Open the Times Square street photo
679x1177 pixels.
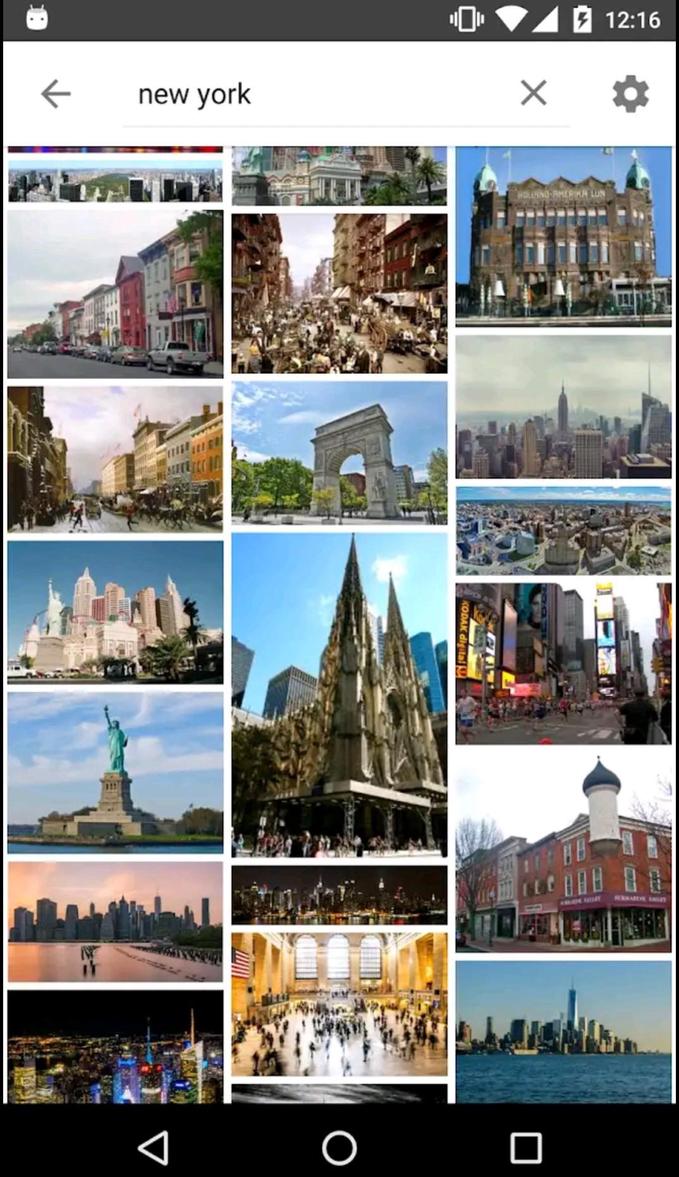[563, 663]
